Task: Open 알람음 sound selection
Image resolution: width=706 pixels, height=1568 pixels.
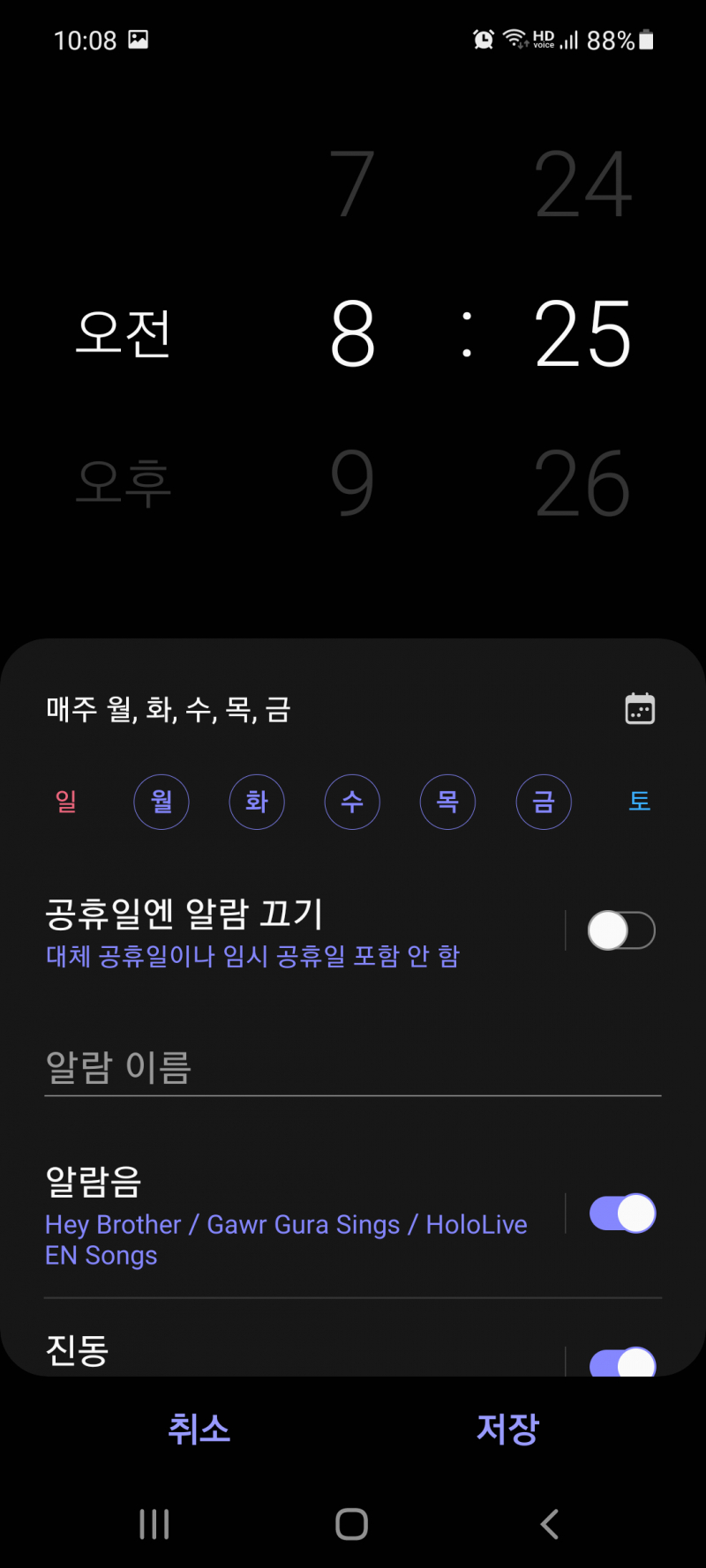Action: [x=282, y=1217]
